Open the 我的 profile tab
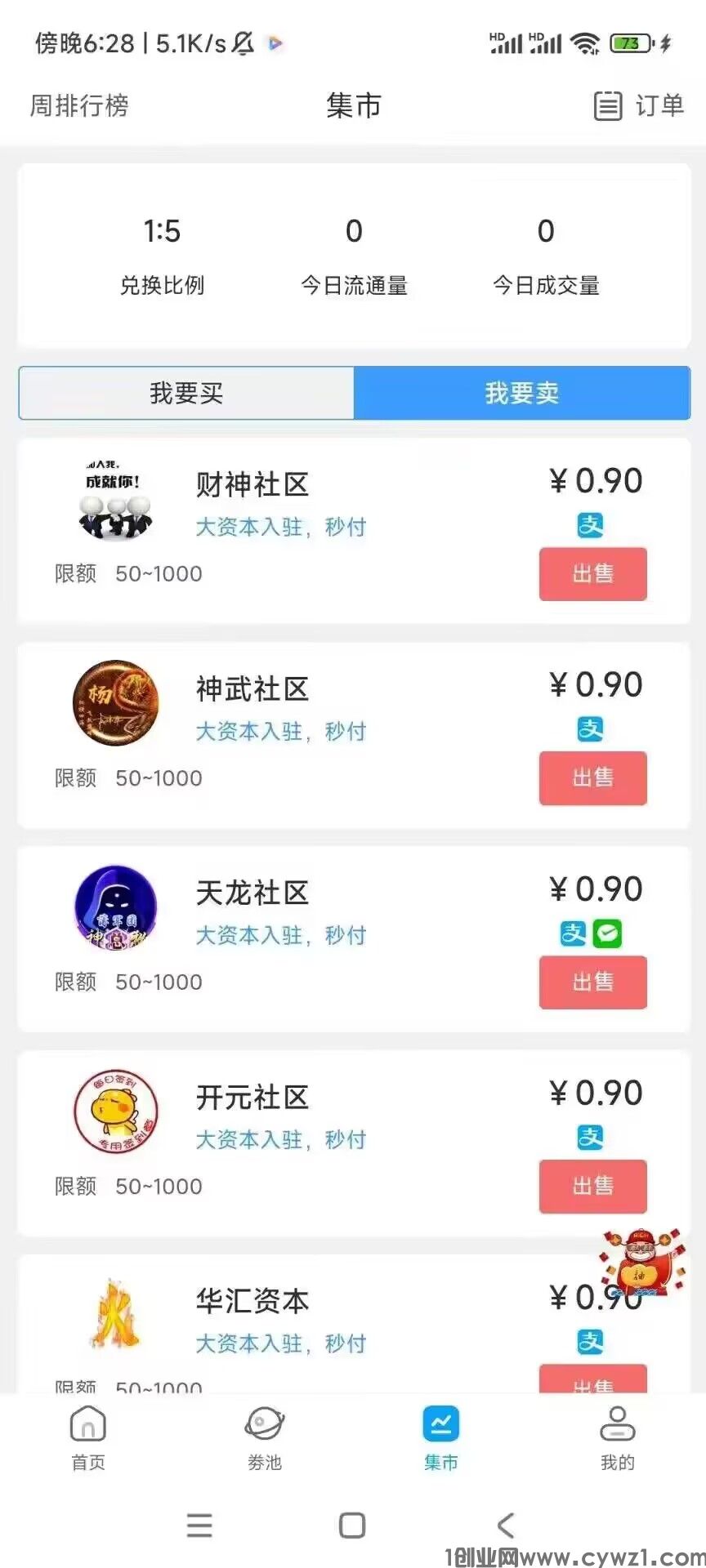 pos(617,1439)
